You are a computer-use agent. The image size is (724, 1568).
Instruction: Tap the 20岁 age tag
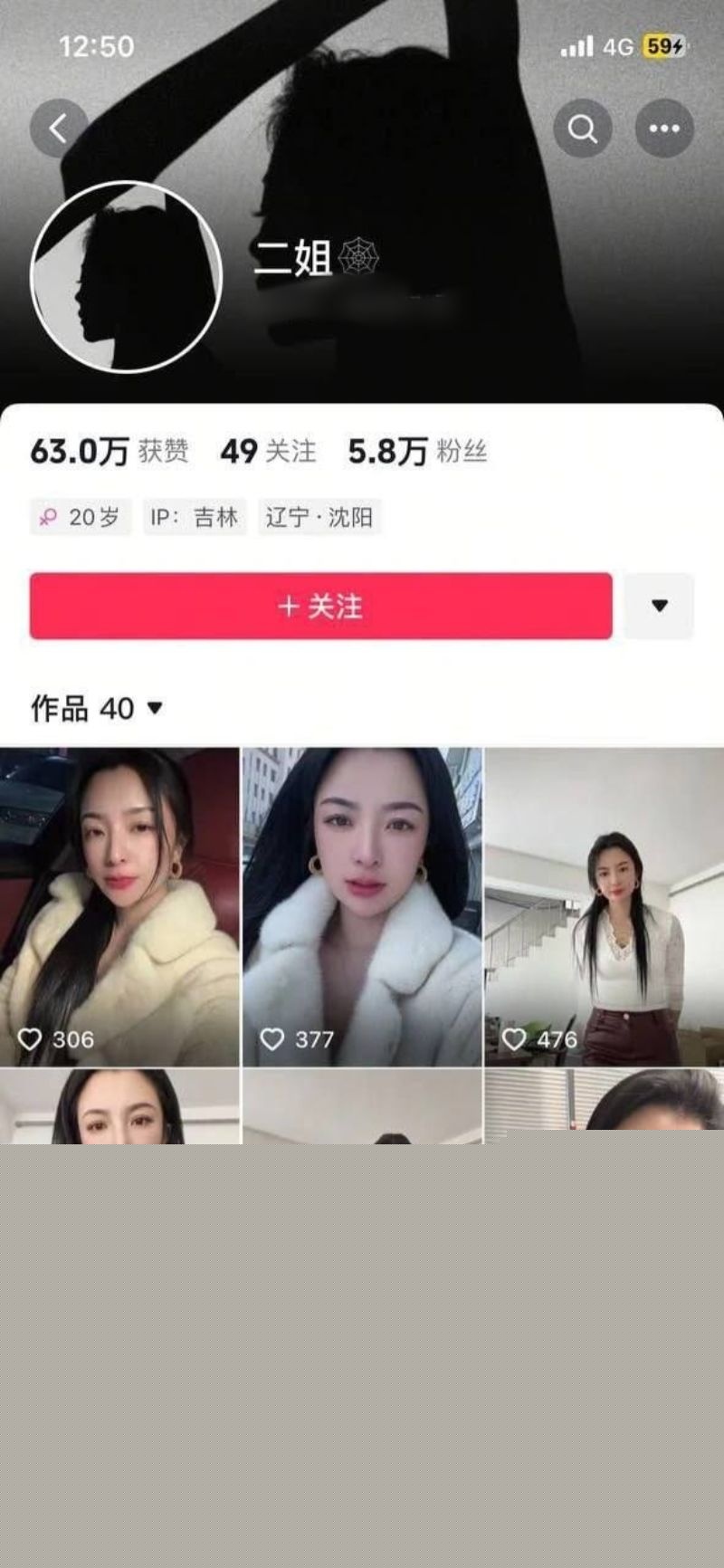click(x=80, y=517)
